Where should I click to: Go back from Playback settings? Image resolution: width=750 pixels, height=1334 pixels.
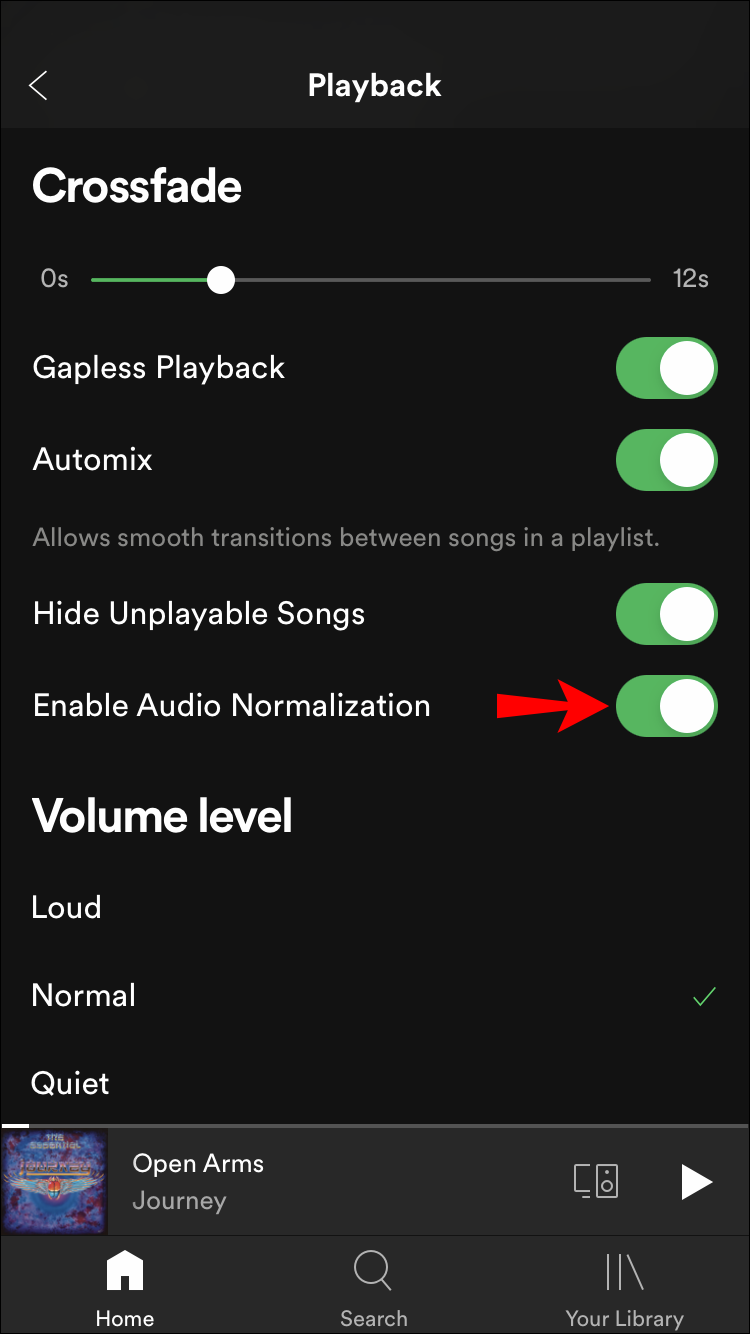tap(38, 86)
